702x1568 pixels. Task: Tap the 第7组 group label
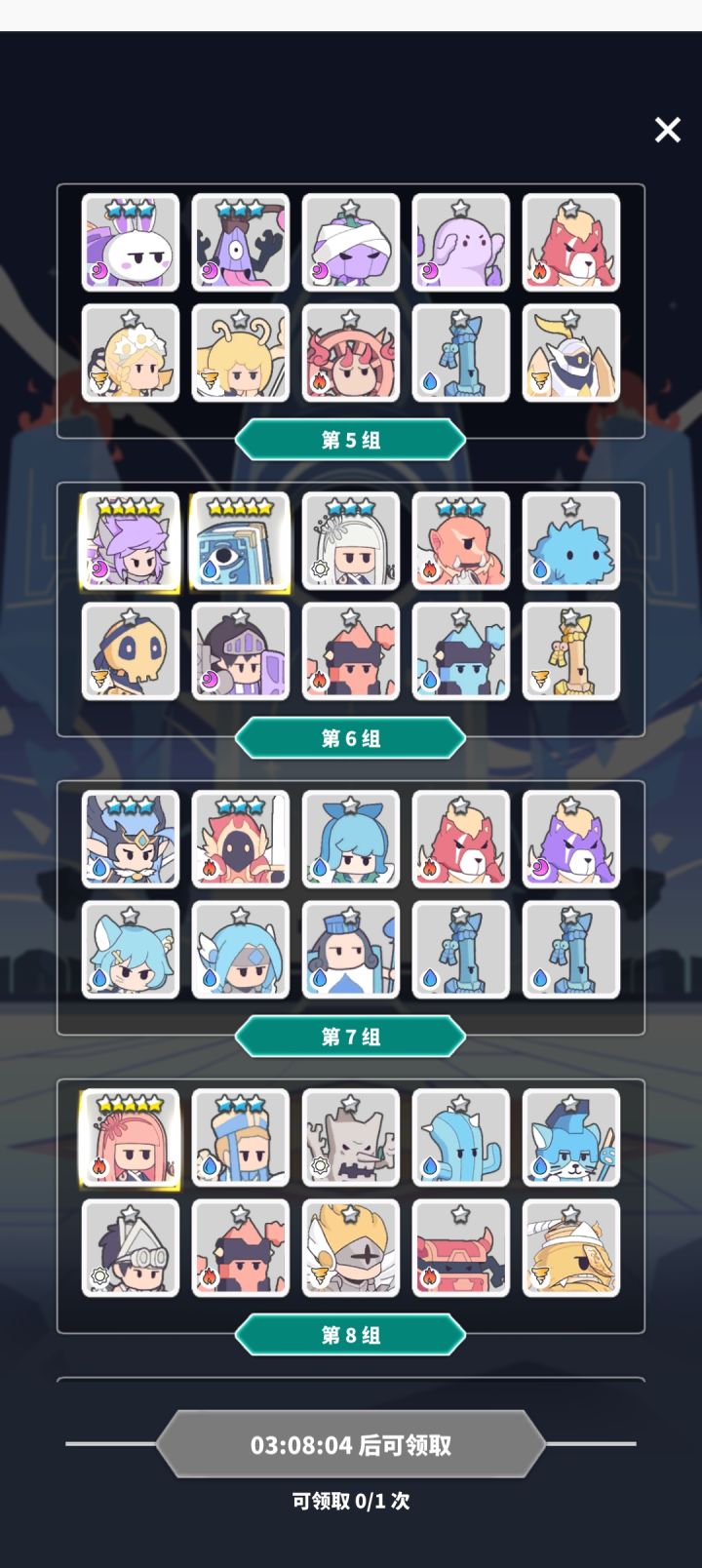pos(350,1037)
